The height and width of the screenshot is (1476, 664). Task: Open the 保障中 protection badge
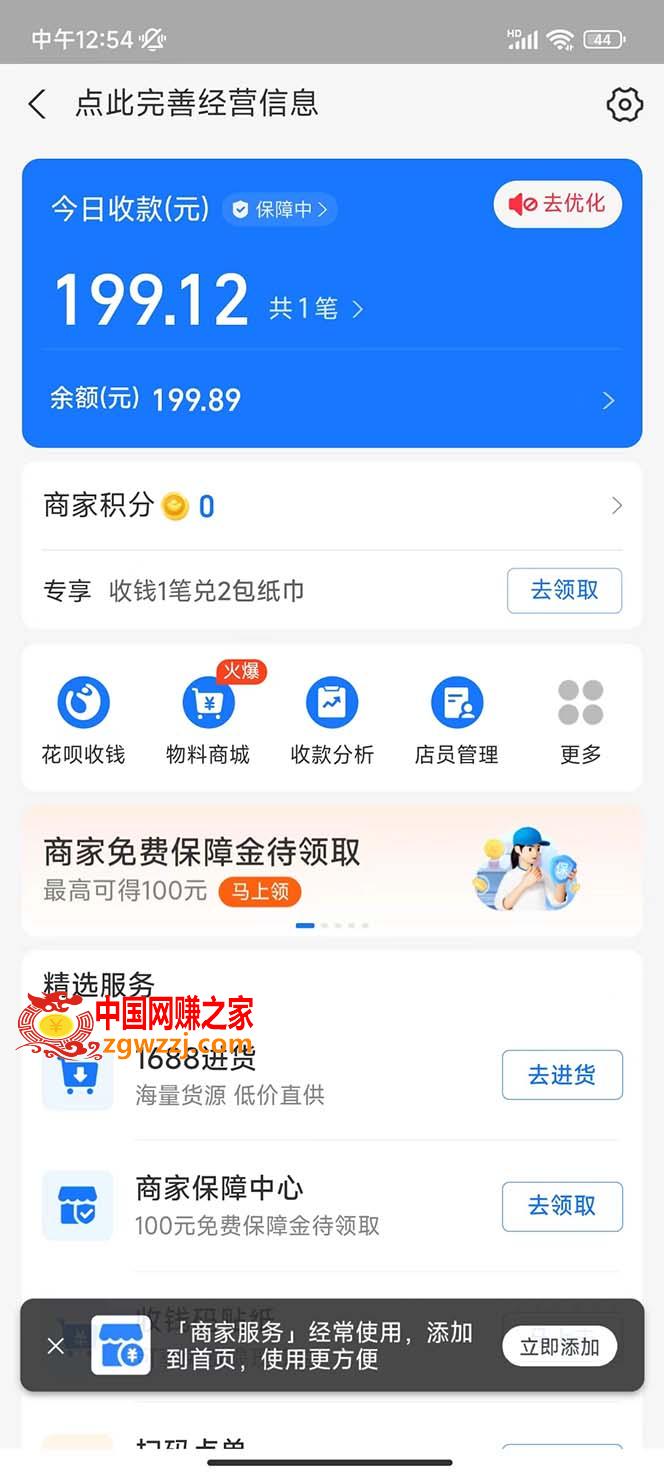279,209
